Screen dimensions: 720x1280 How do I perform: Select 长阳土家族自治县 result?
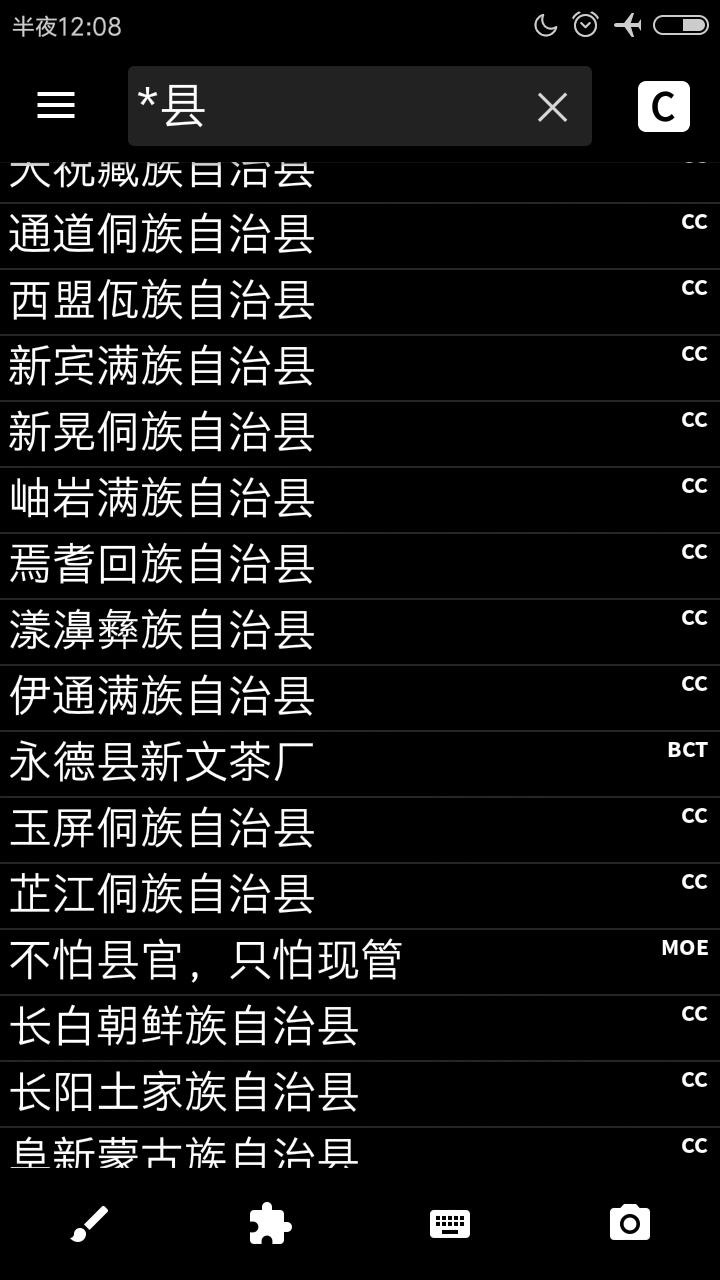(x=360, y=1094)
